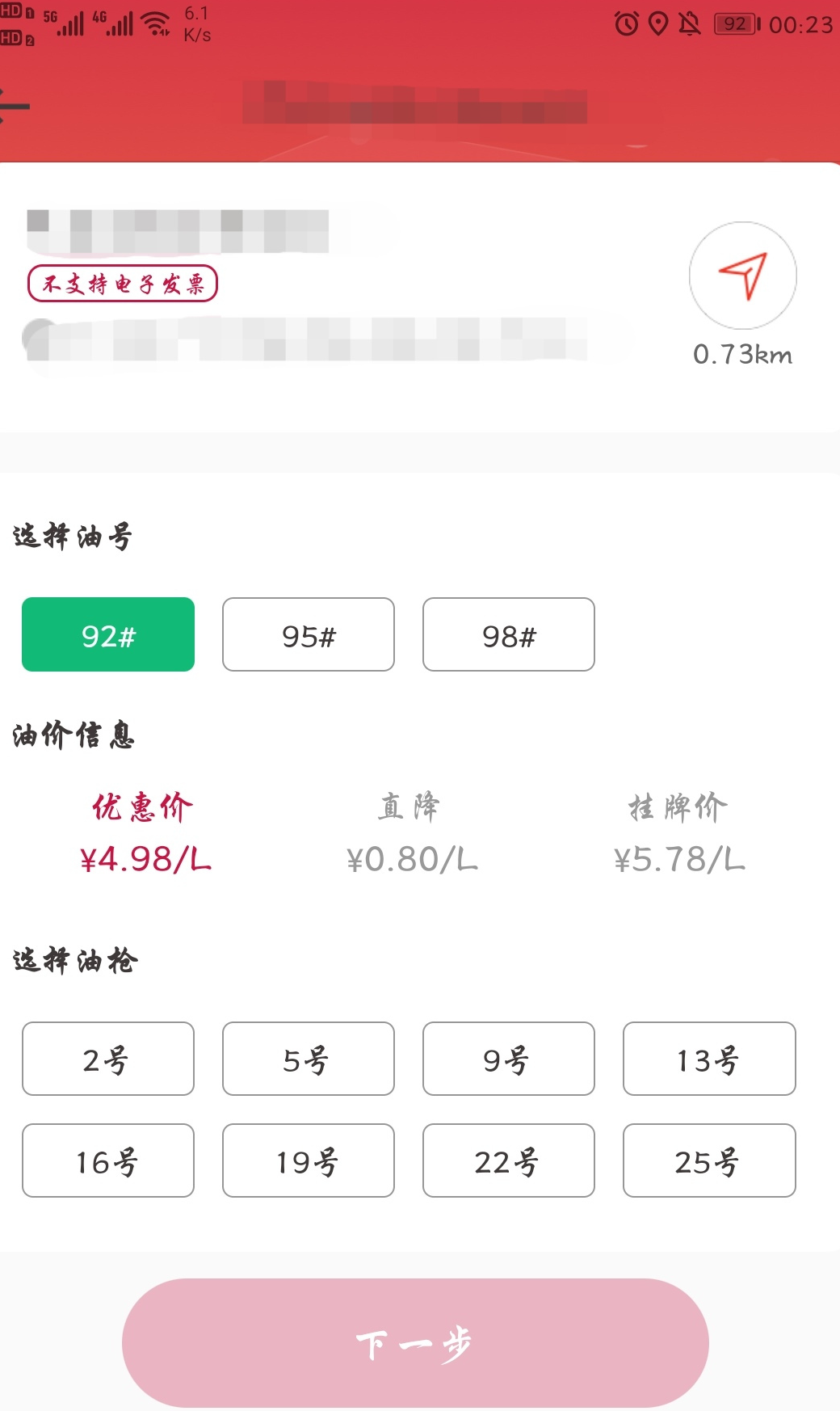Tap the navigation arrow to locate station
840x1411 pixels.
pos(742,276)
